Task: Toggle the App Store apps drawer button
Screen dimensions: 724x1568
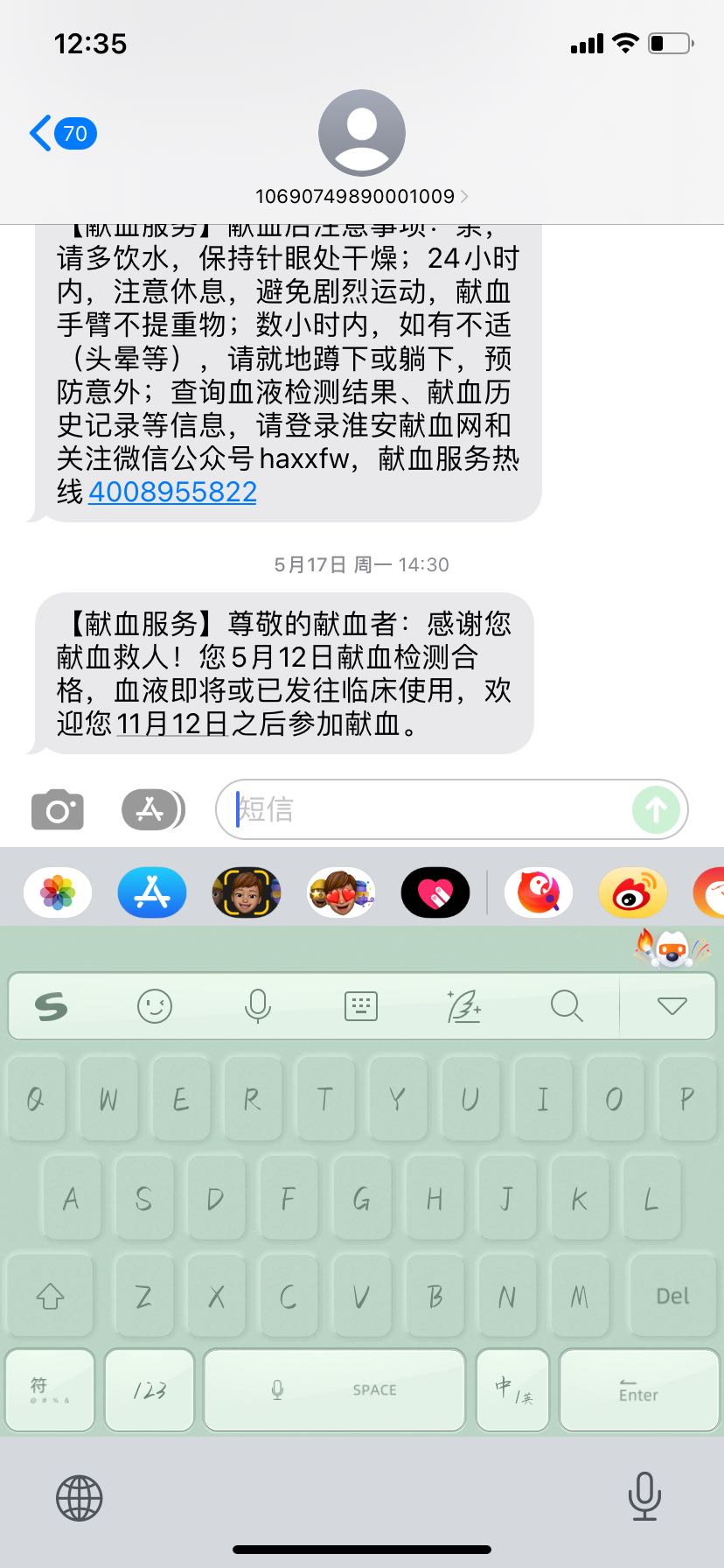Action: [153, 809]
